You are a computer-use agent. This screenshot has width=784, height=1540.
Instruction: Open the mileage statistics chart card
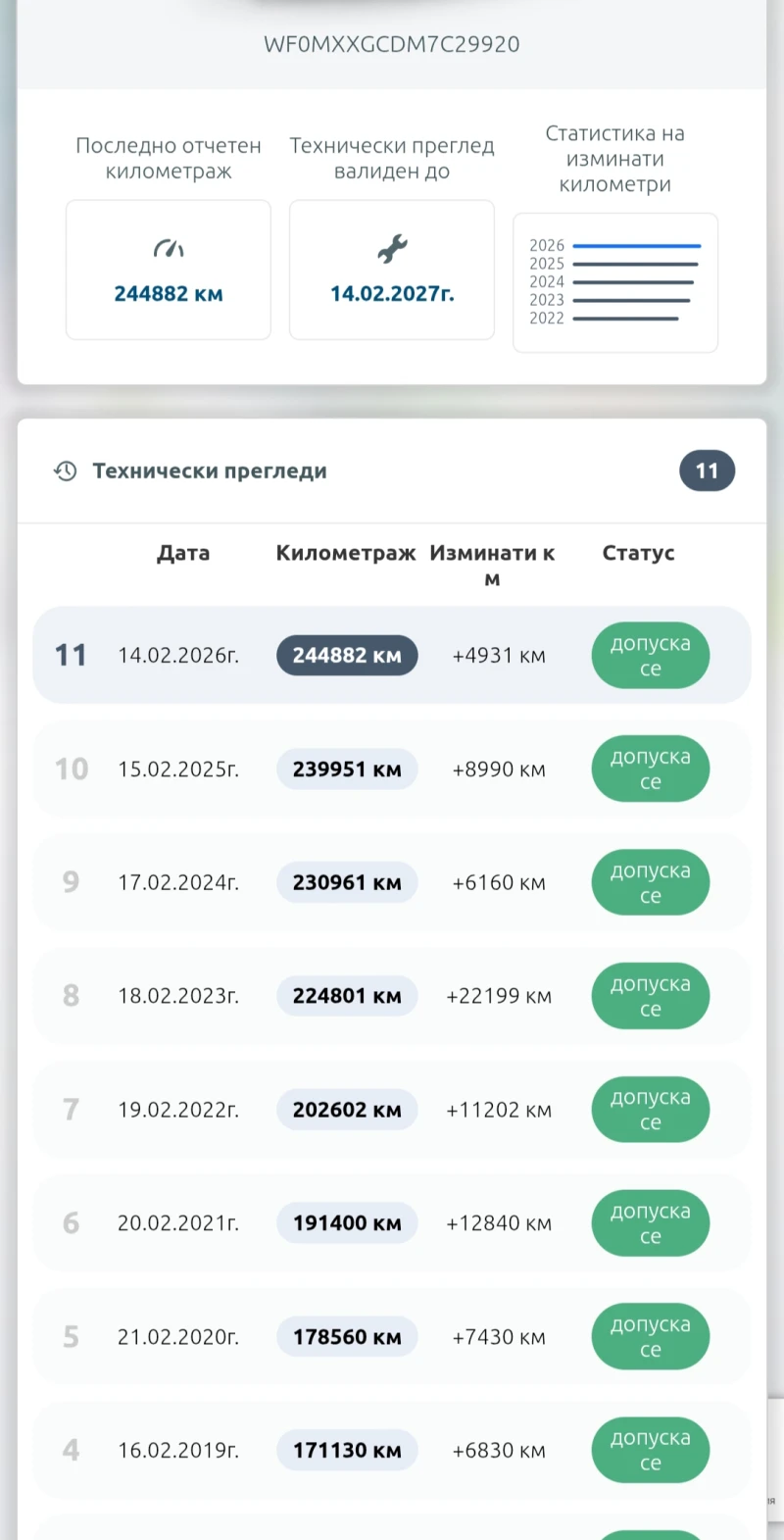coord(614,282)
